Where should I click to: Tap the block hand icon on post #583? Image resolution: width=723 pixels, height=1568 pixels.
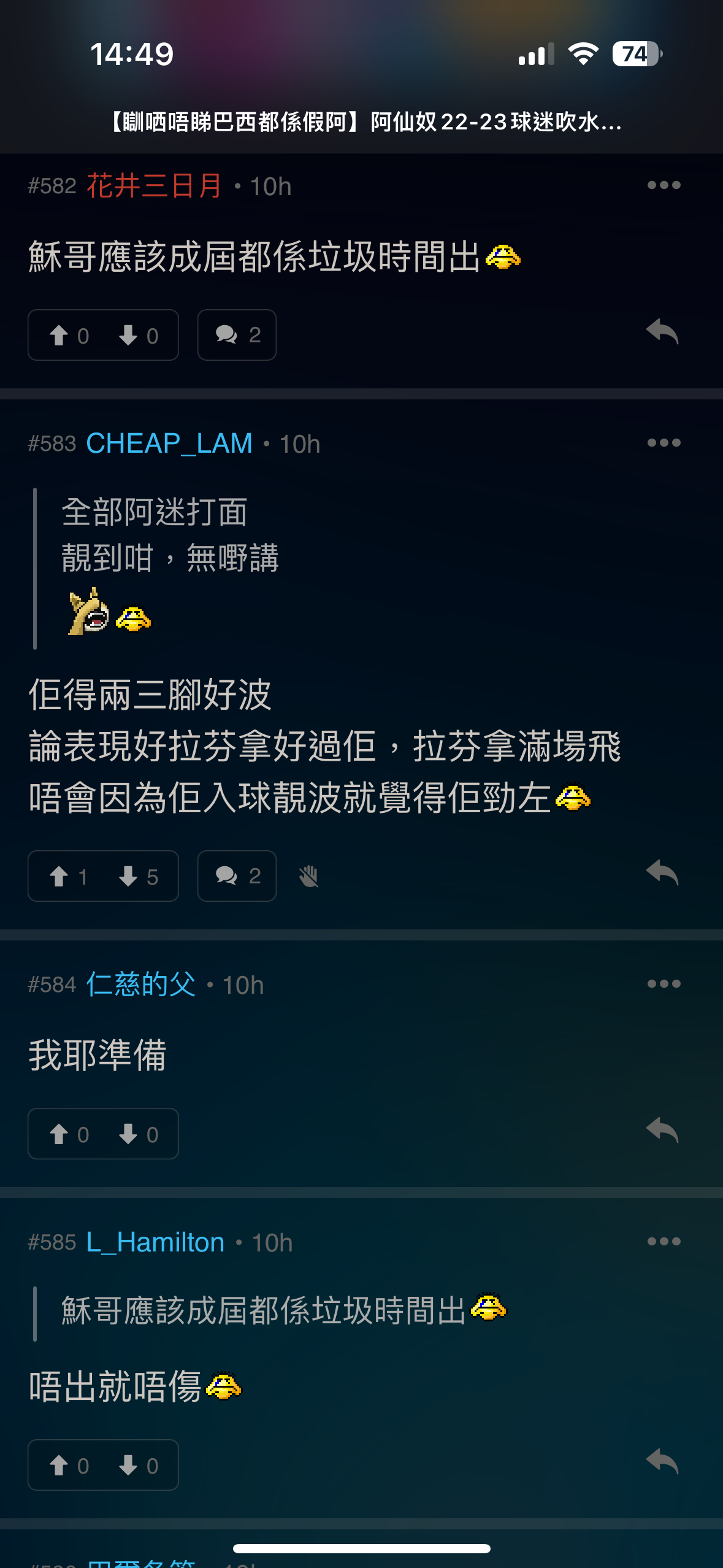(309, 876)
